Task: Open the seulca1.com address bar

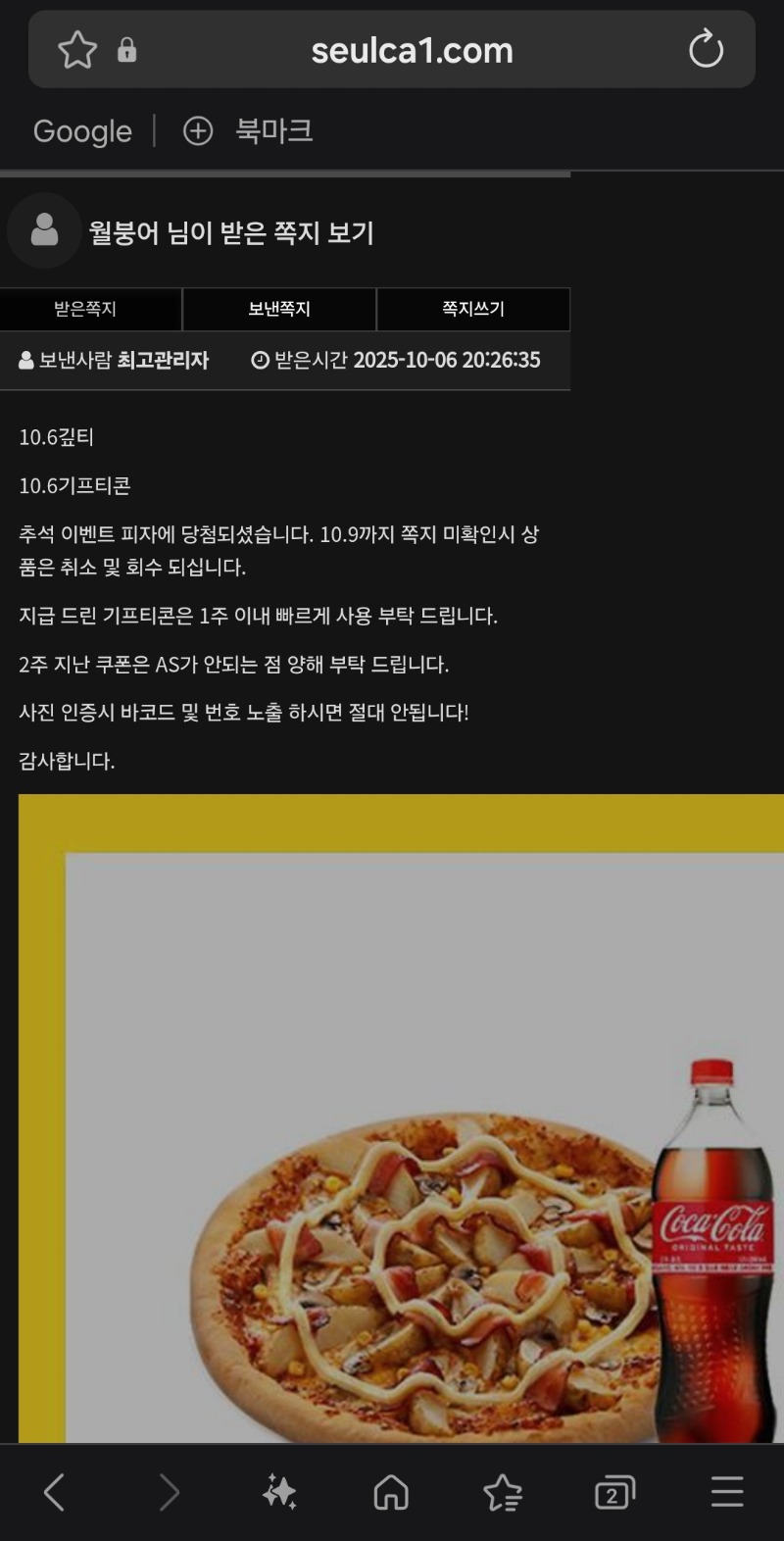Action: pos(412,50)
